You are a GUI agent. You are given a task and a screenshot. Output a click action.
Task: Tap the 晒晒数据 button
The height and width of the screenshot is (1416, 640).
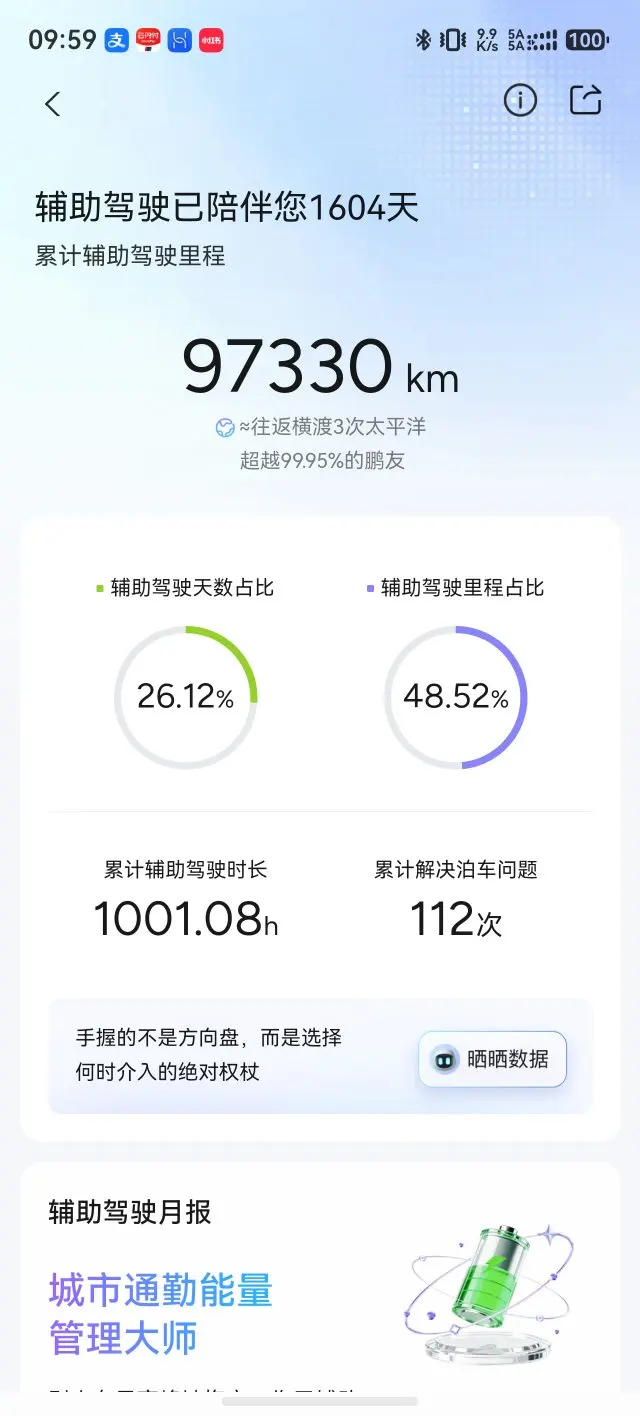492,1059
